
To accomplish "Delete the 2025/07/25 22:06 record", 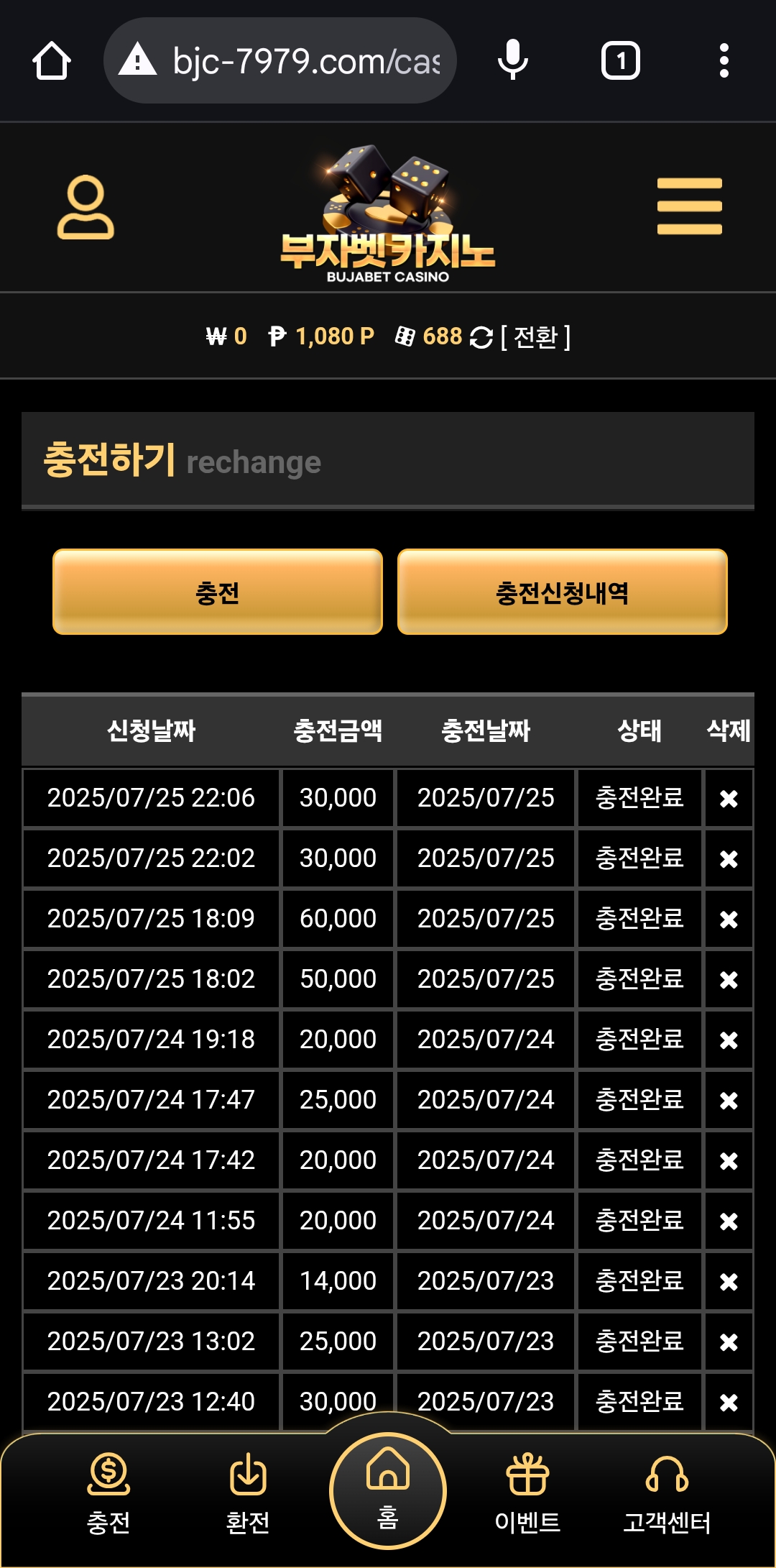I will point(729,798).
